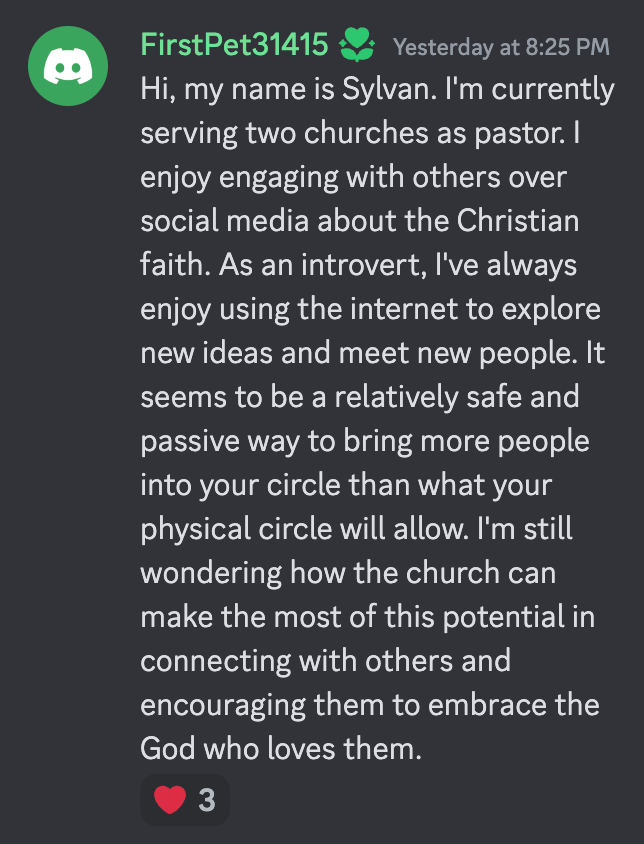Tap the FirstPet31415 username
Viewport: 644px width, 844px height.
click(x=234, y=45)
